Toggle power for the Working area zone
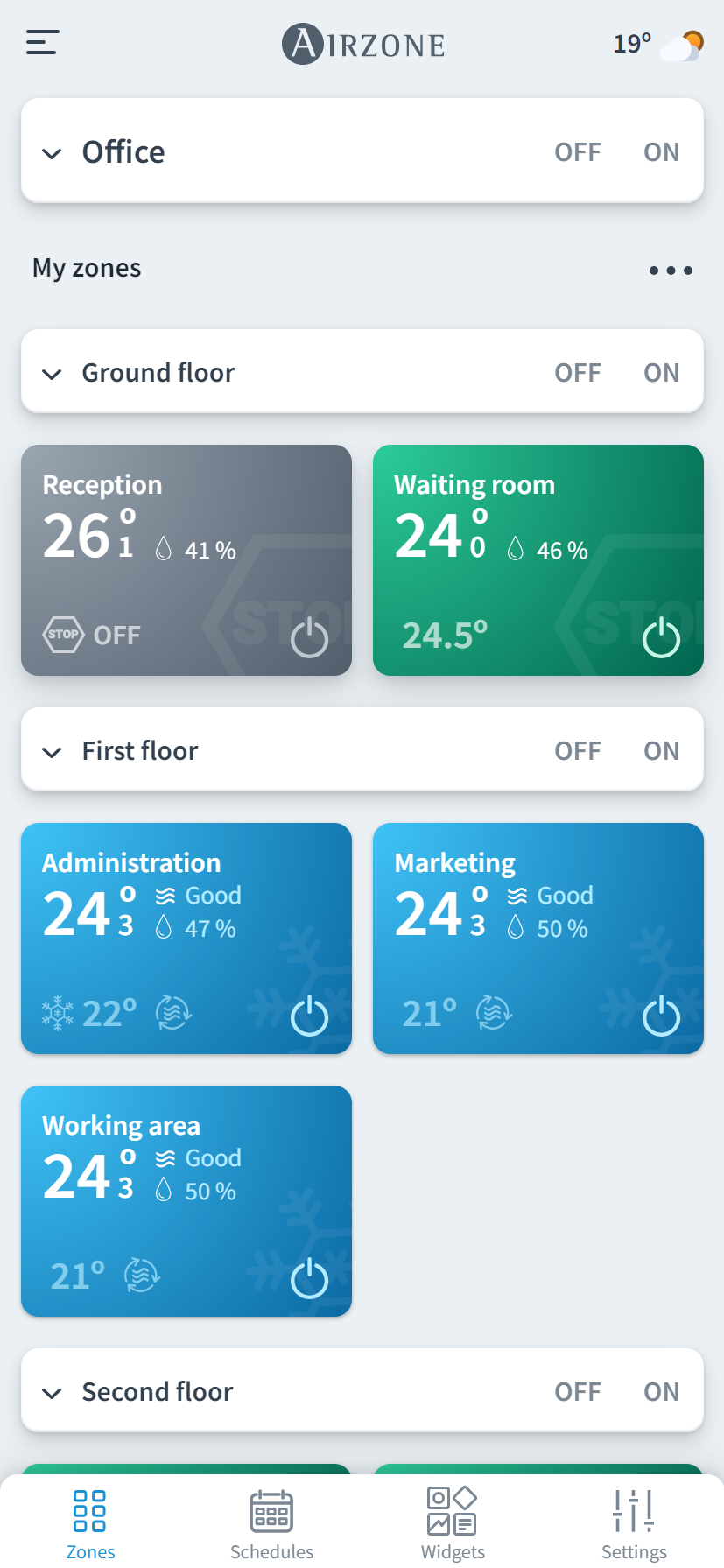724x1568 pixels. pos(309,1278)
